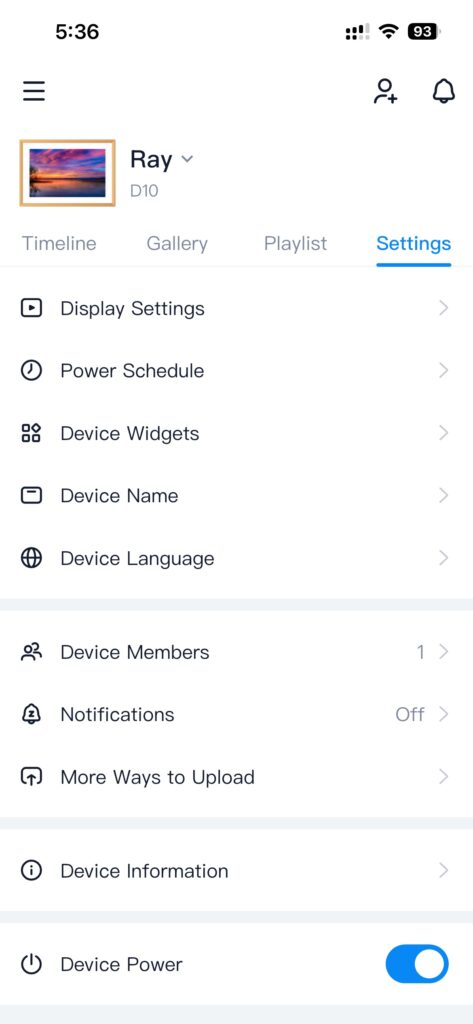Open the hamburger drawer menu
The width and height of the screenshot is (473, 1024).
coord(34,91)
